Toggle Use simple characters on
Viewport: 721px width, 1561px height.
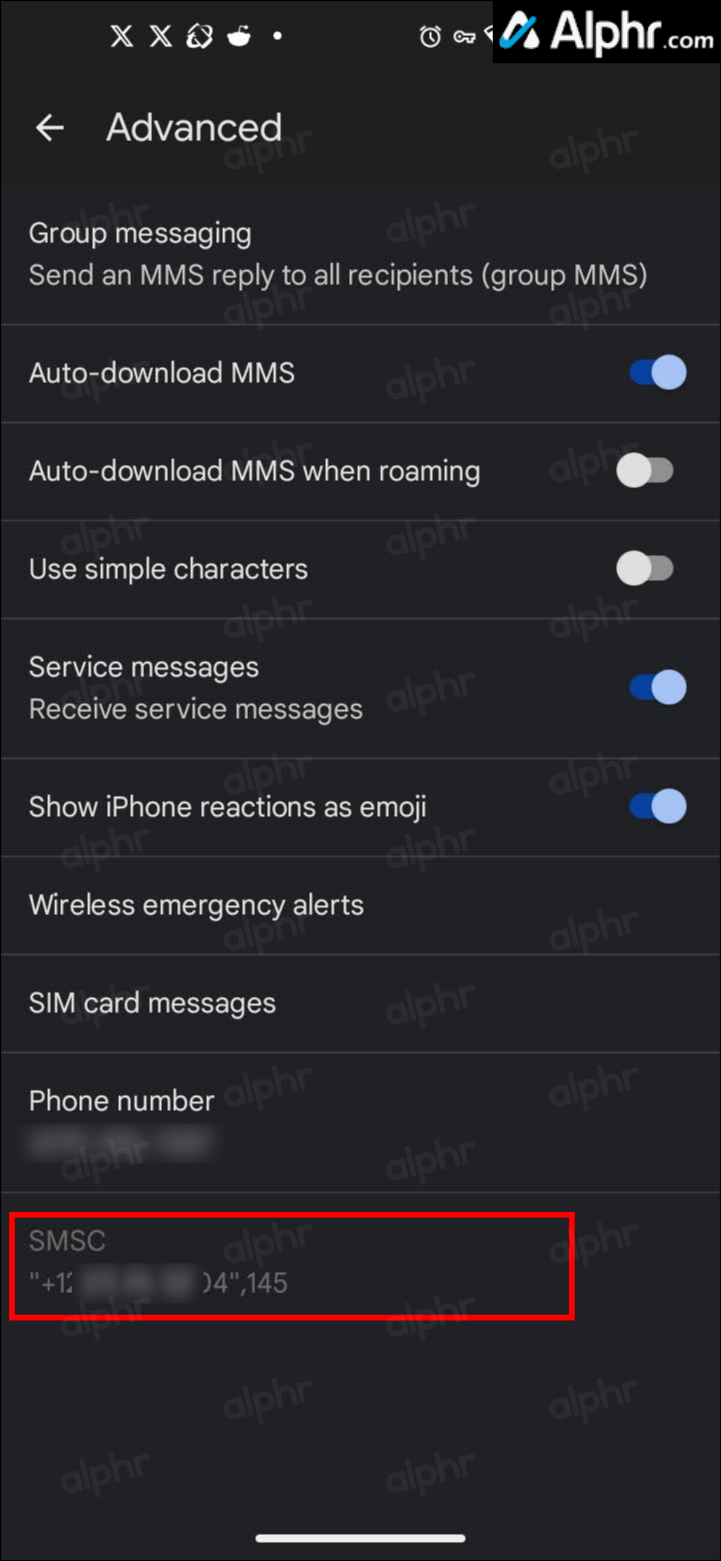pos(645,569)
